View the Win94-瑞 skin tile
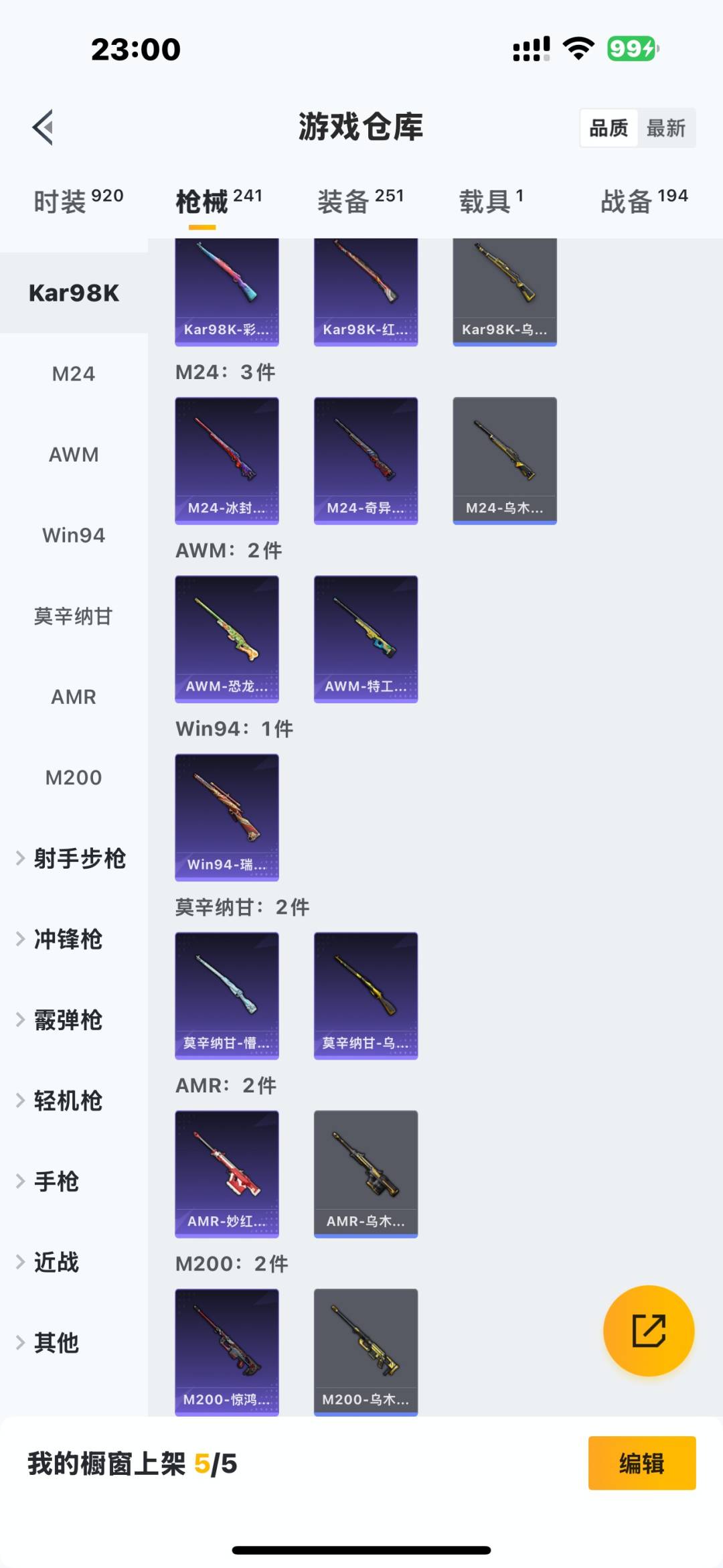The width and height of the screenshot is (723, 1568). pos(227,817)
